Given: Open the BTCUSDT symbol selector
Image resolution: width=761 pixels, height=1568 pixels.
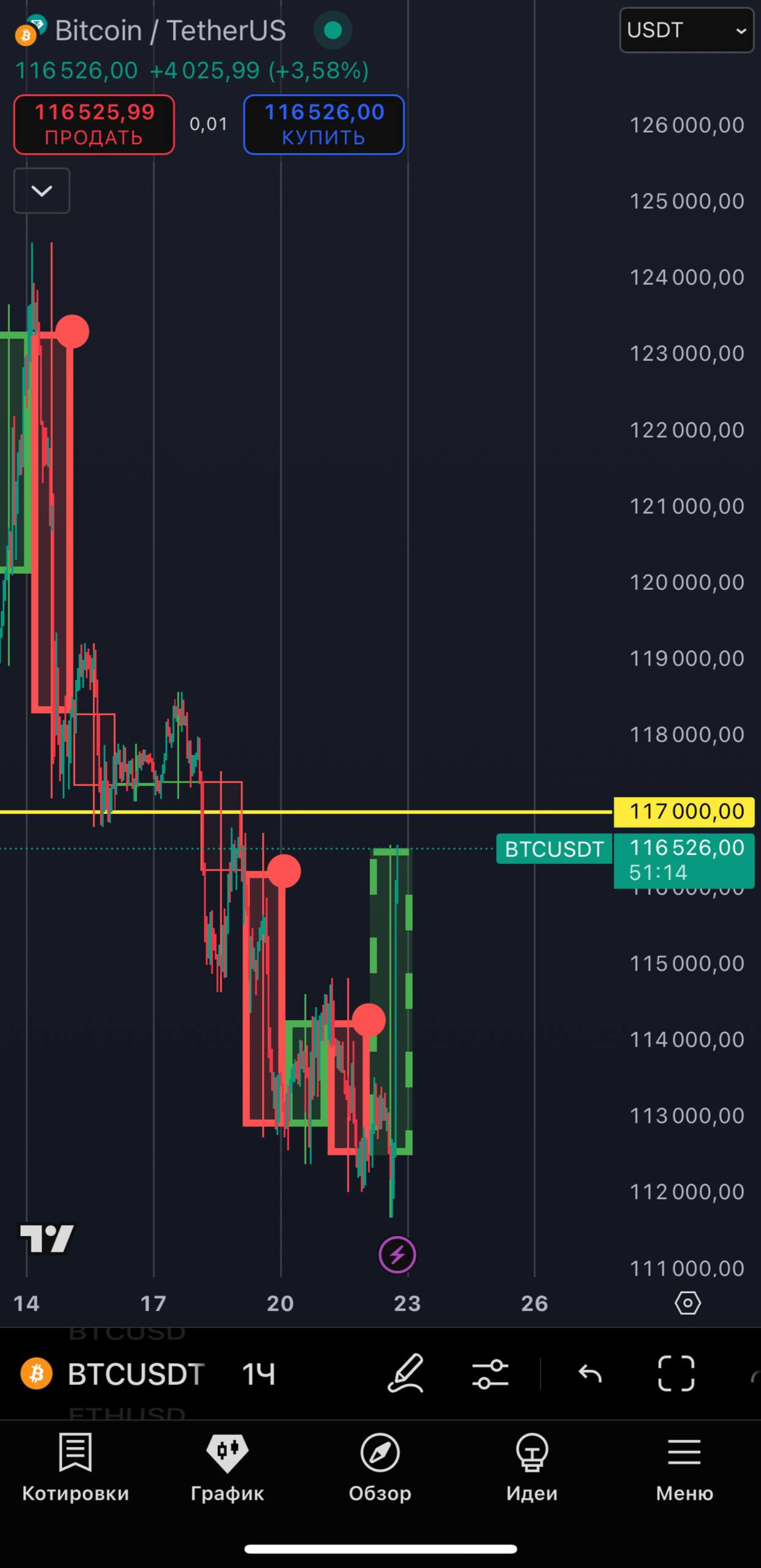Looking at the screenshot, I should tap(113, 1374).
